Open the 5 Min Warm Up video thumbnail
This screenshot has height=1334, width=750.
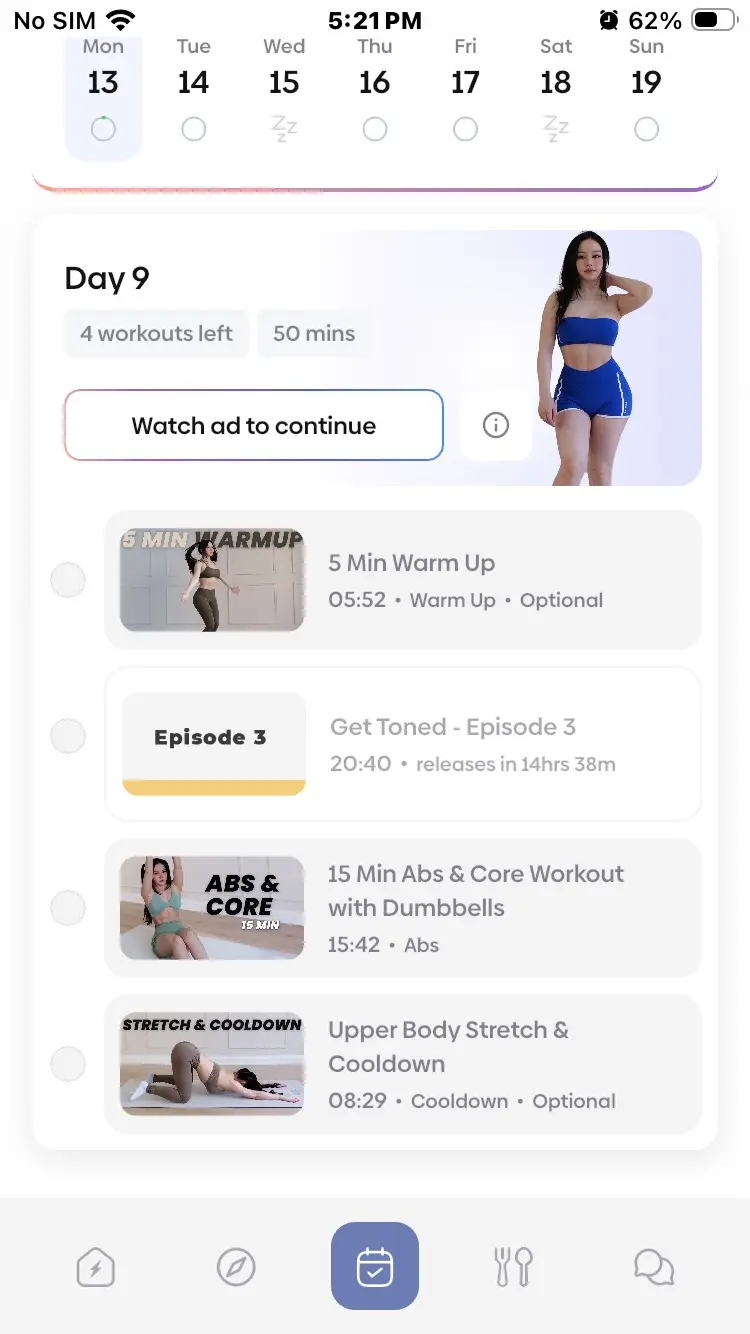click(211, 580)
